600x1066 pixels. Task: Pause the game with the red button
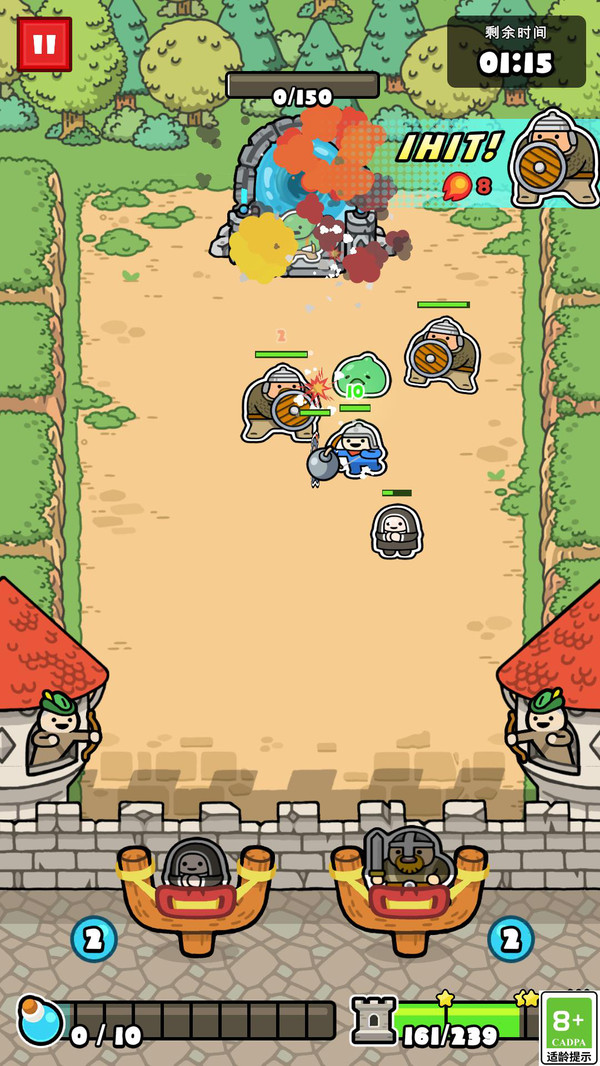[x=44, y=44]
